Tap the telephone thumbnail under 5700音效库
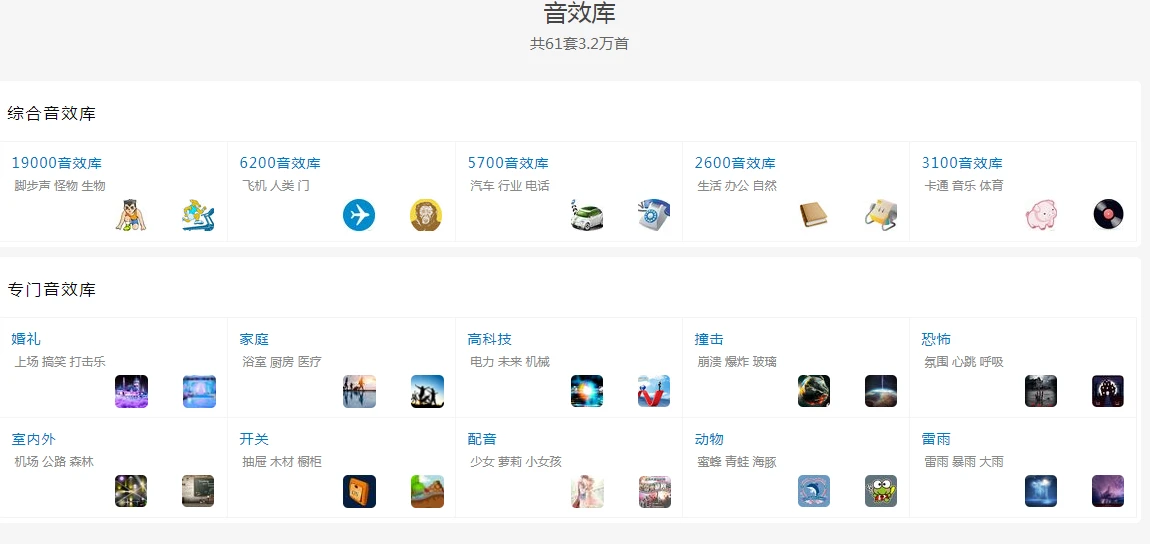The image size is (1150, 544). [654, 215]
